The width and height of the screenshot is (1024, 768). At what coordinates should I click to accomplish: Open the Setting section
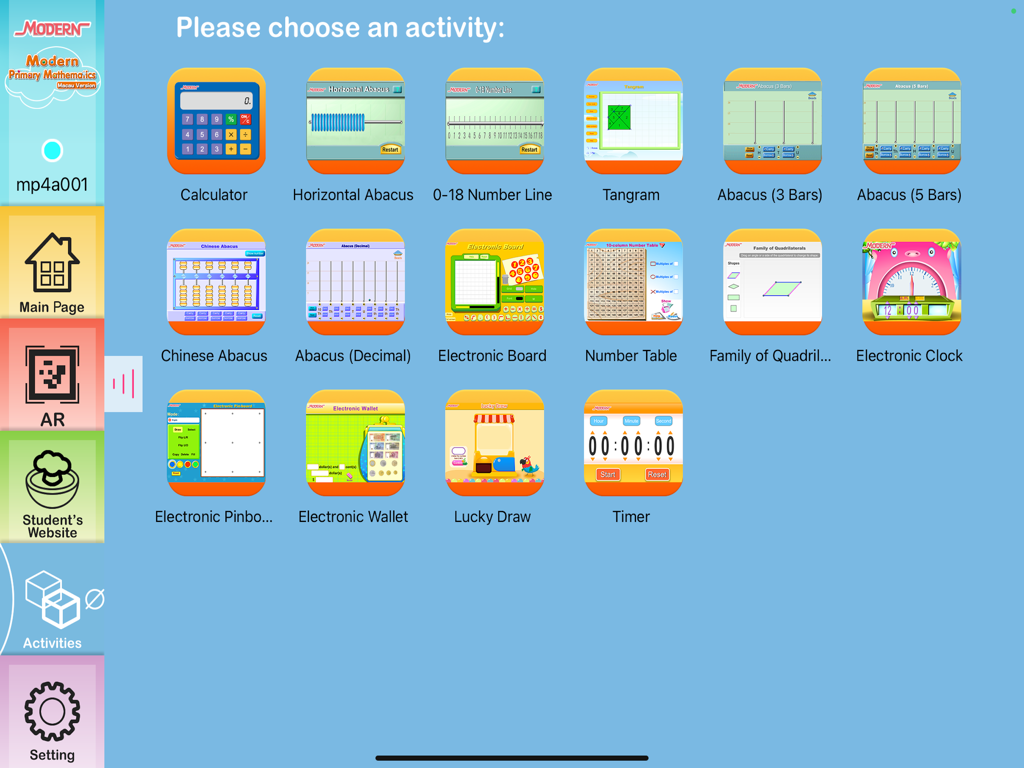tap(52, 720)
